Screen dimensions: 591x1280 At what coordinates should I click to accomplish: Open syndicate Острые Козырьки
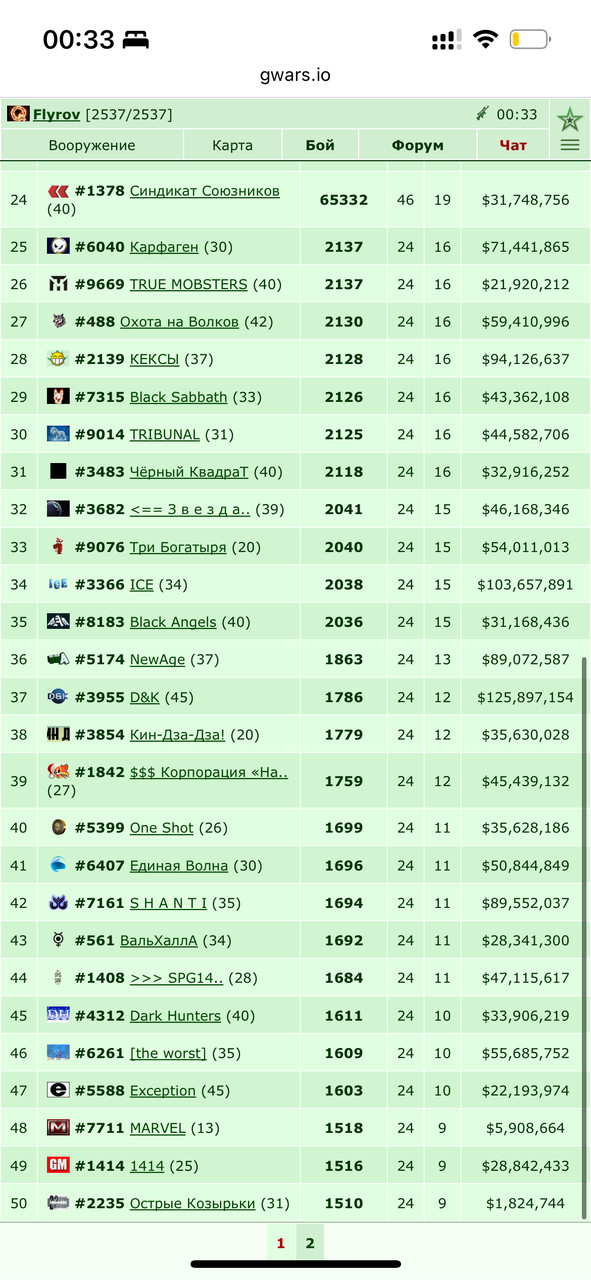pyautogui.click(x=192, y=1203)
